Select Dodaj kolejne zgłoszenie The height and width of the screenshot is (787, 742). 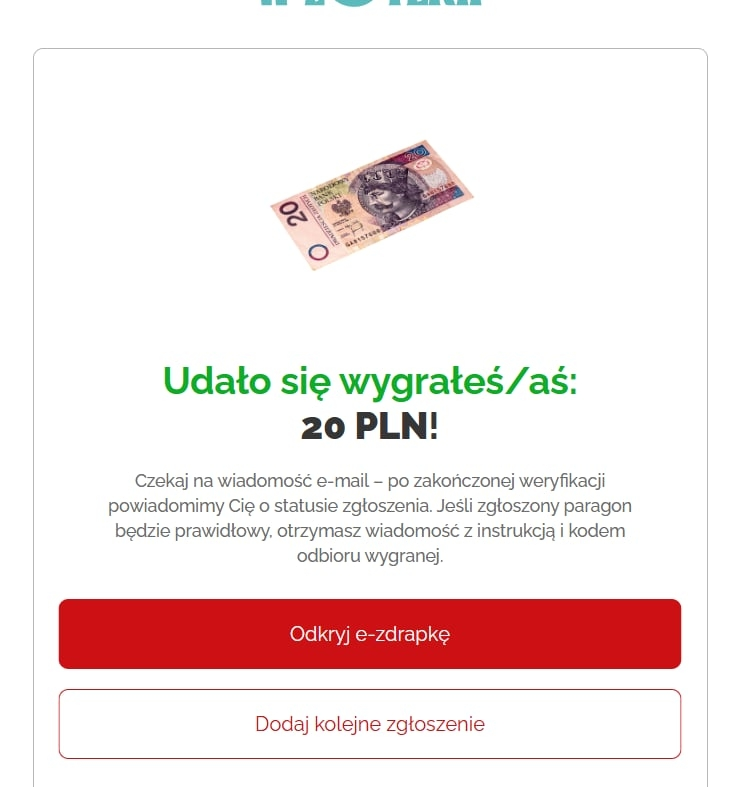tap(370, 724)
